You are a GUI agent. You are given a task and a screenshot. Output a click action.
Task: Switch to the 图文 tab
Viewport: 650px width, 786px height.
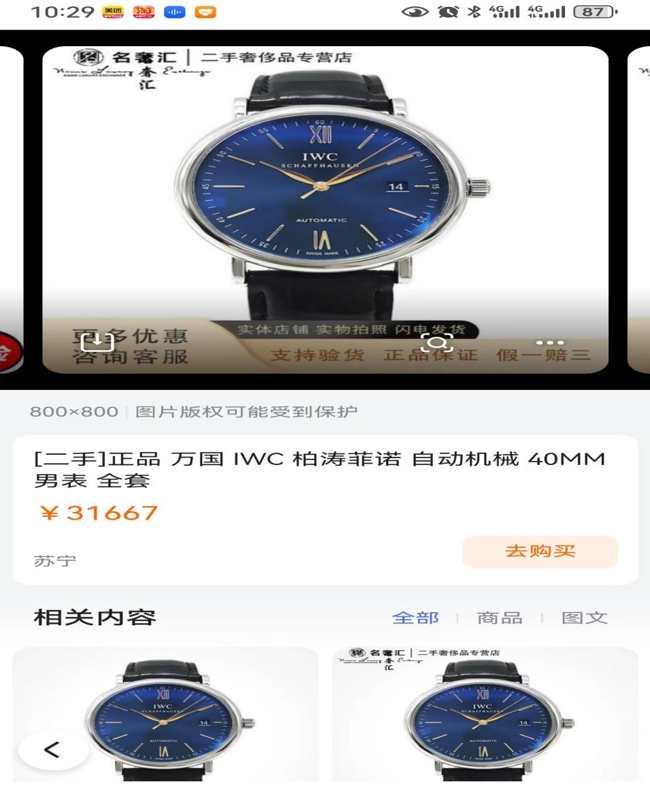click(584, 617)
